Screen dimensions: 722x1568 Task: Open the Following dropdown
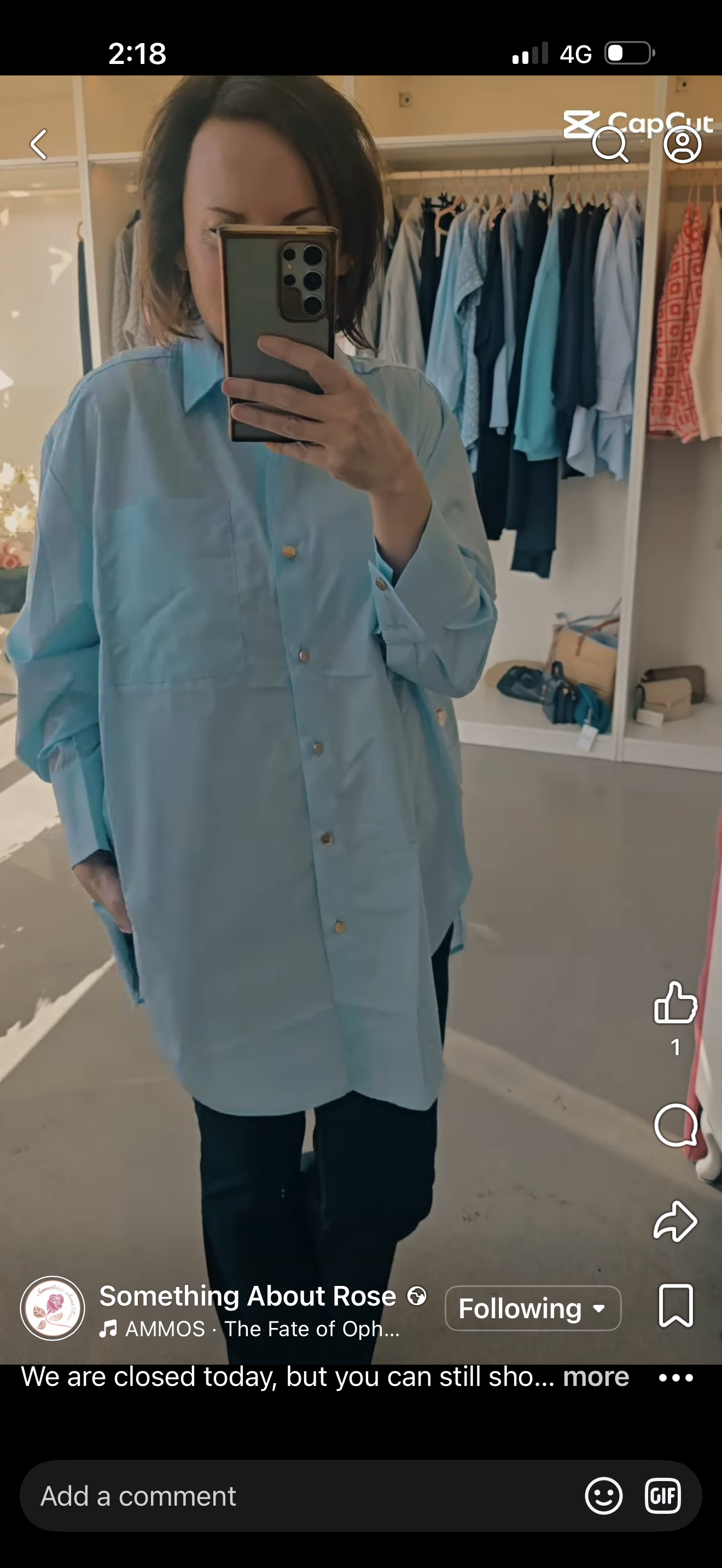[x=533, y=1308]
